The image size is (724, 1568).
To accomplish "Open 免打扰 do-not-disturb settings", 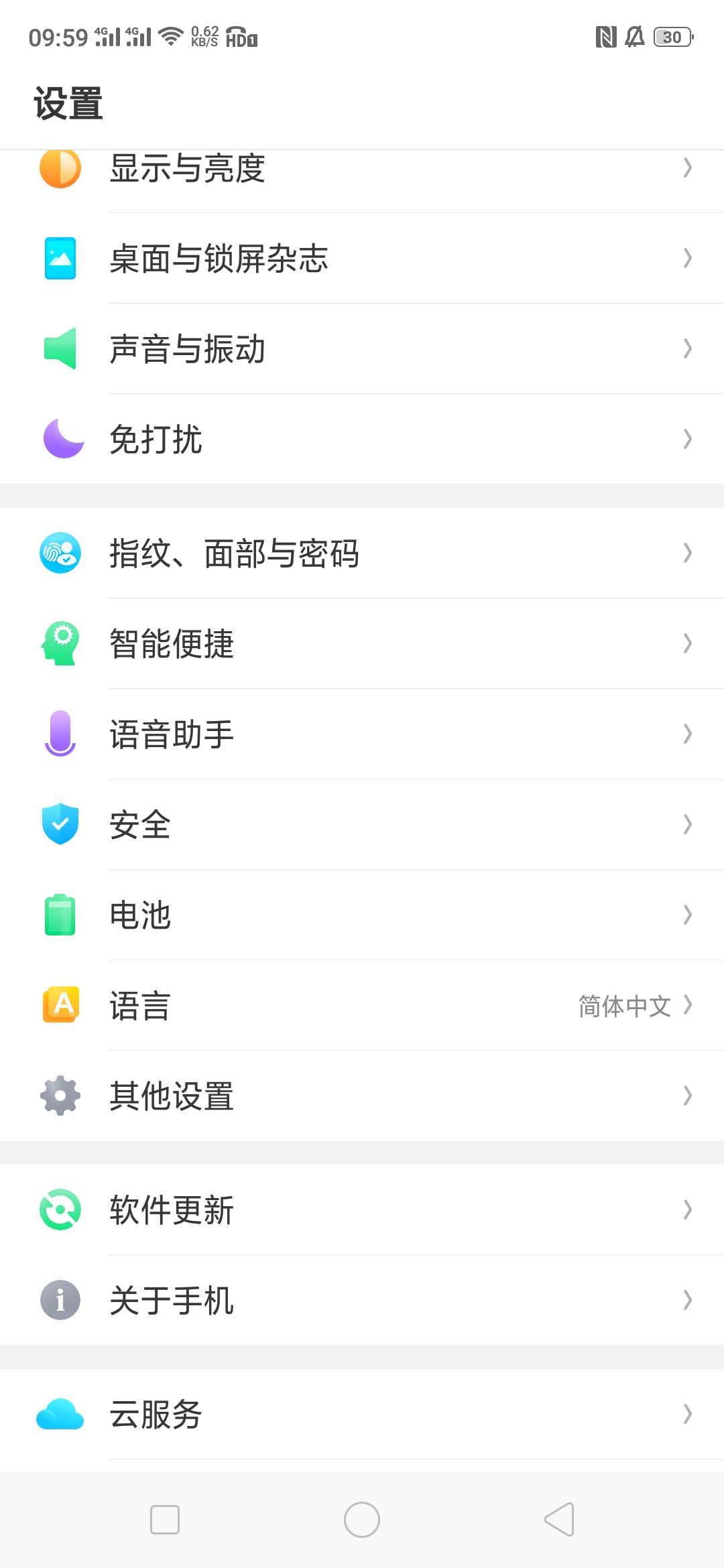I will point(362,440).
